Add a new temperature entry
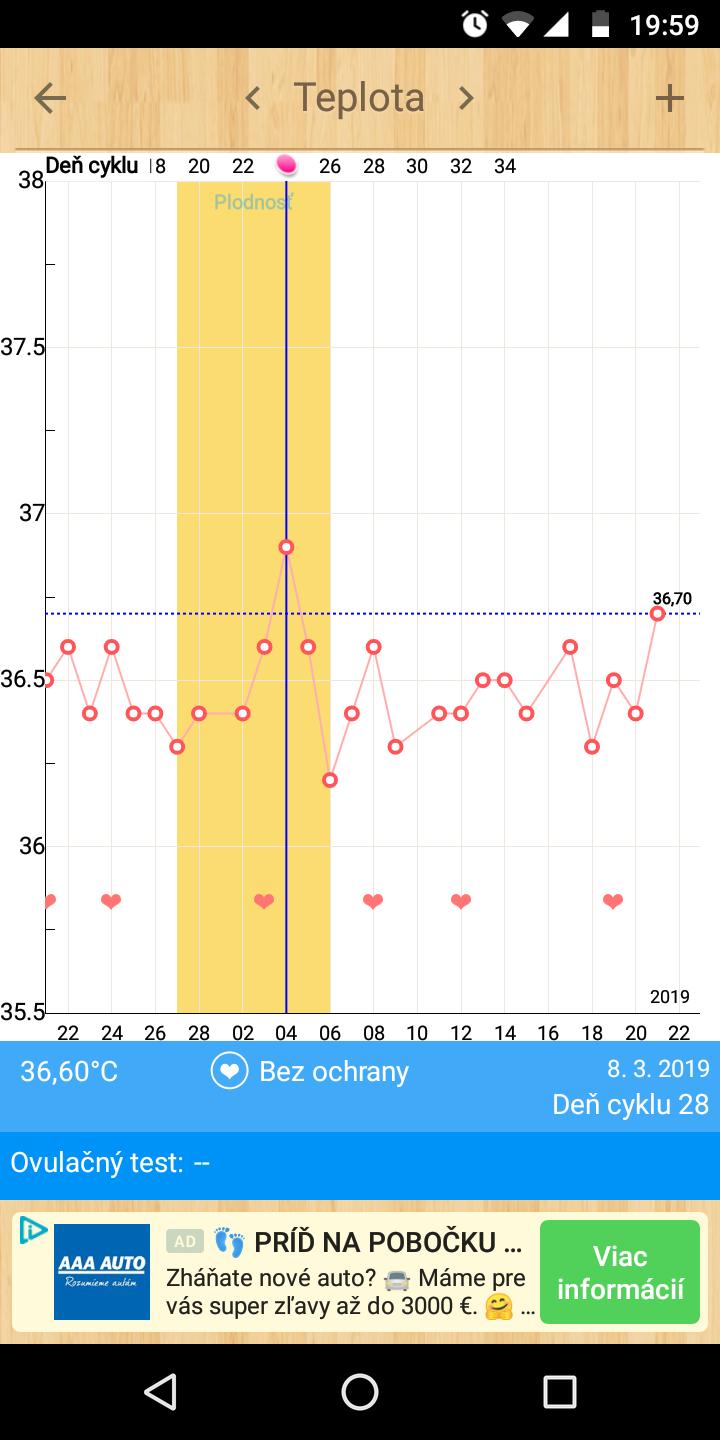Image resolution: width=720 pixels, height=1440 pixels. click(669, 98)
